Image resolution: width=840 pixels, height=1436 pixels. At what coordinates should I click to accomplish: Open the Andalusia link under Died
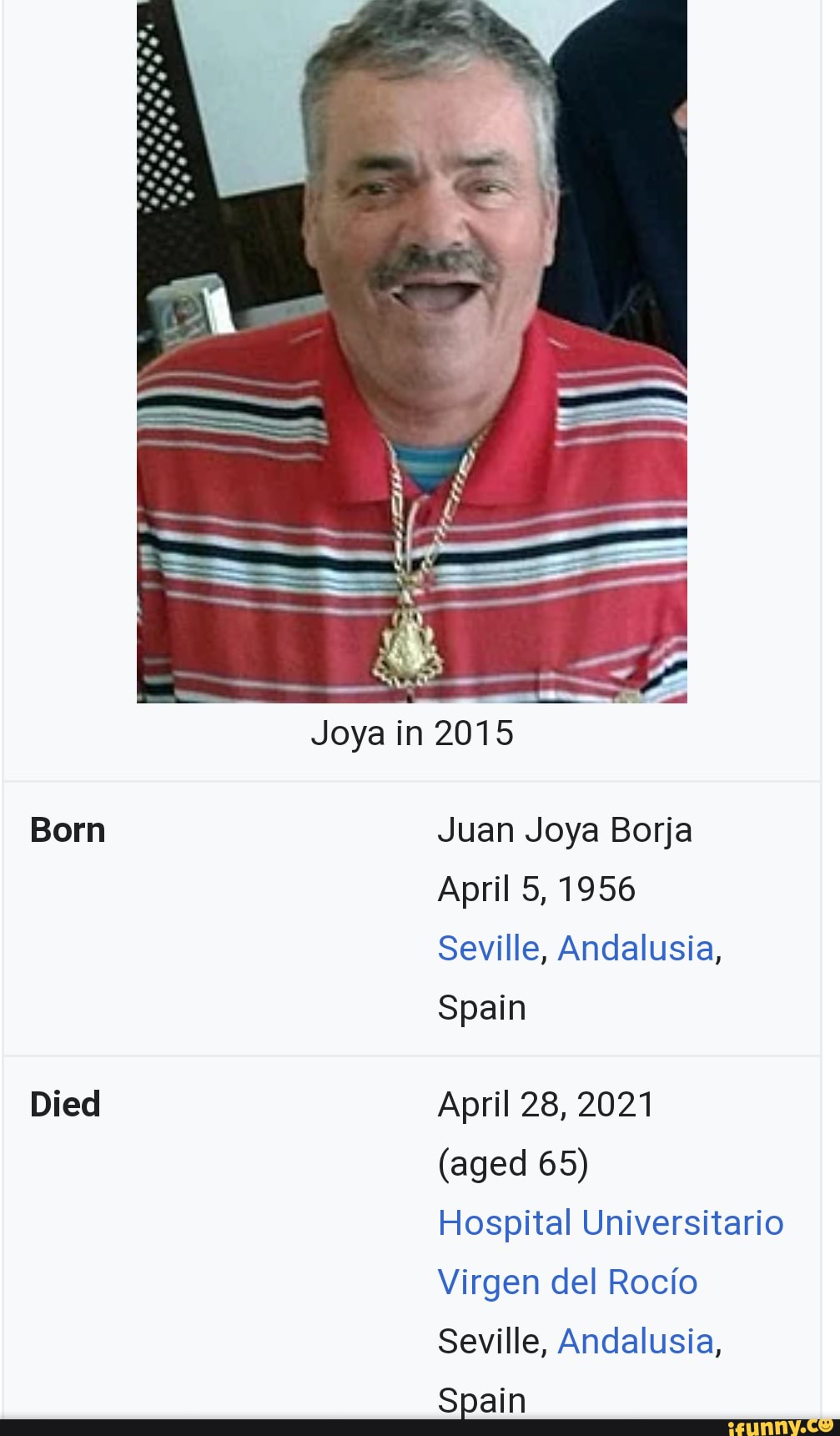(x=635, y=1342)
